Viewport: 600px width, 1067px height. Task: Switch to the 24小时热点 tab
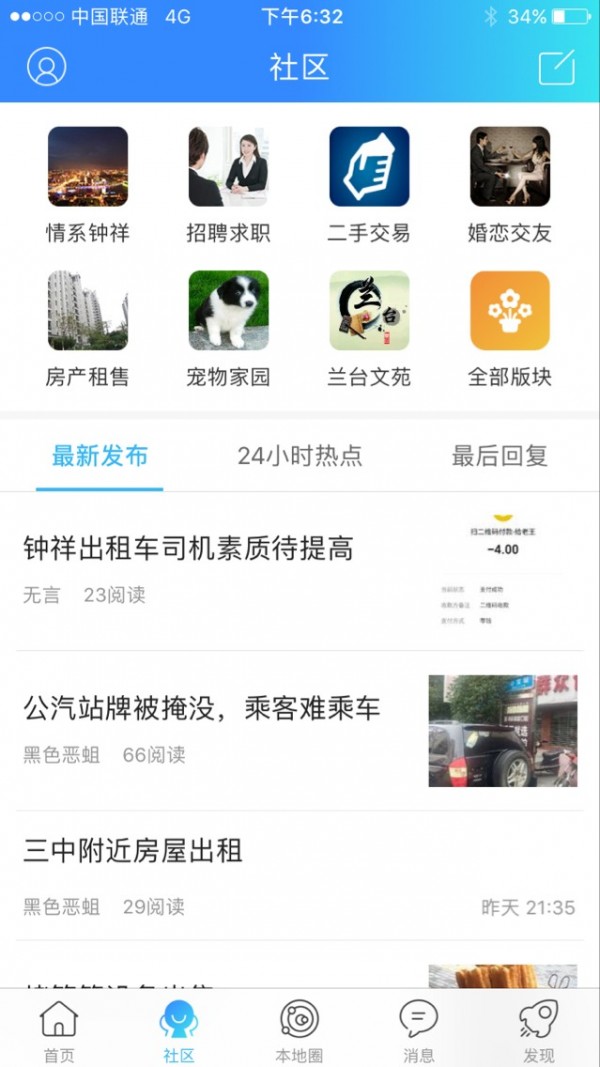click(x=300, y=457)
